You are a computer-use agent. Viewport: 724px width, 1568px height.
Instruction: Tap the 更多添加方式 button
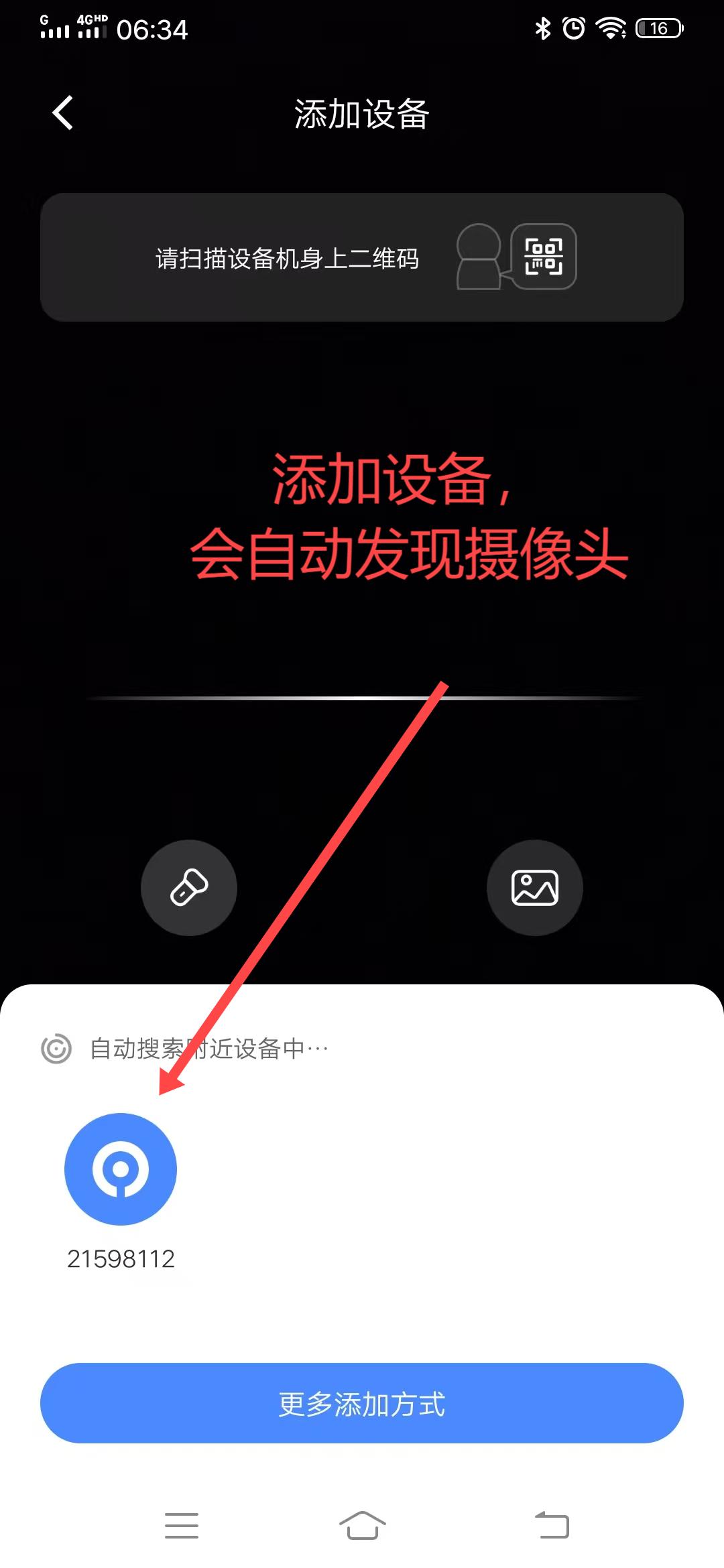(362, 1403)
